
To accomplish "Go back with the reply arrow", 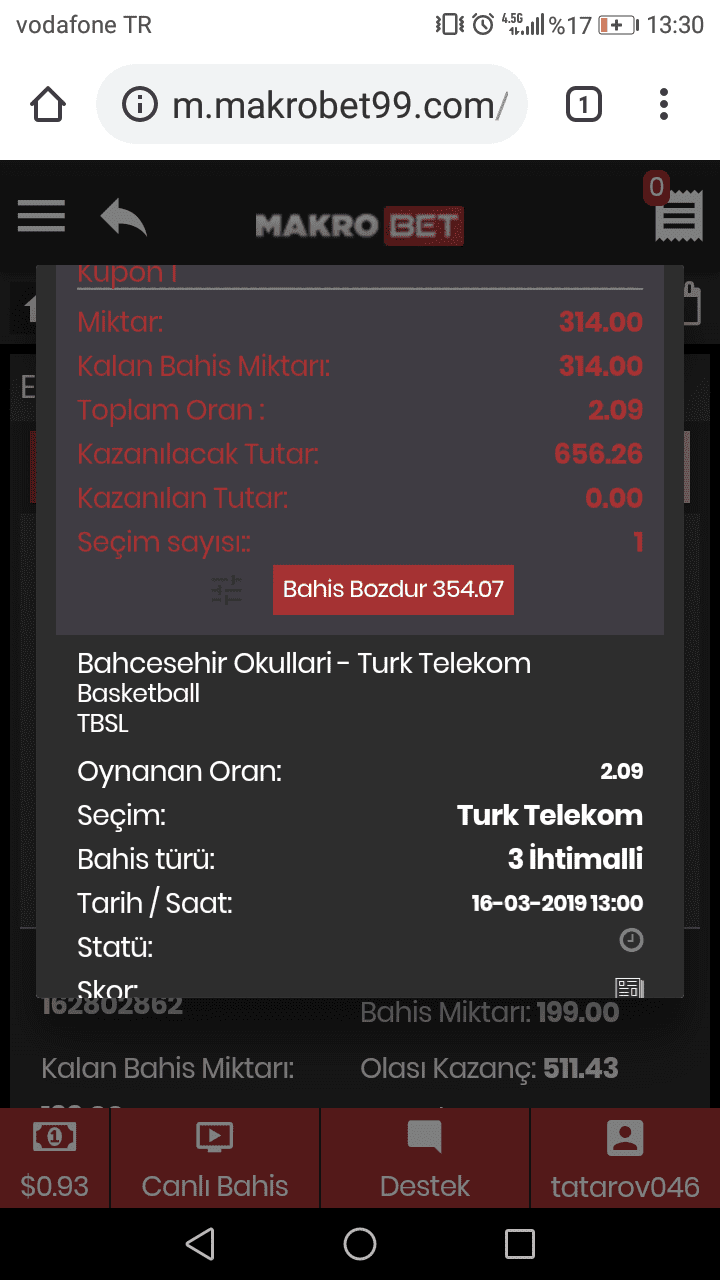I will 124,217.
